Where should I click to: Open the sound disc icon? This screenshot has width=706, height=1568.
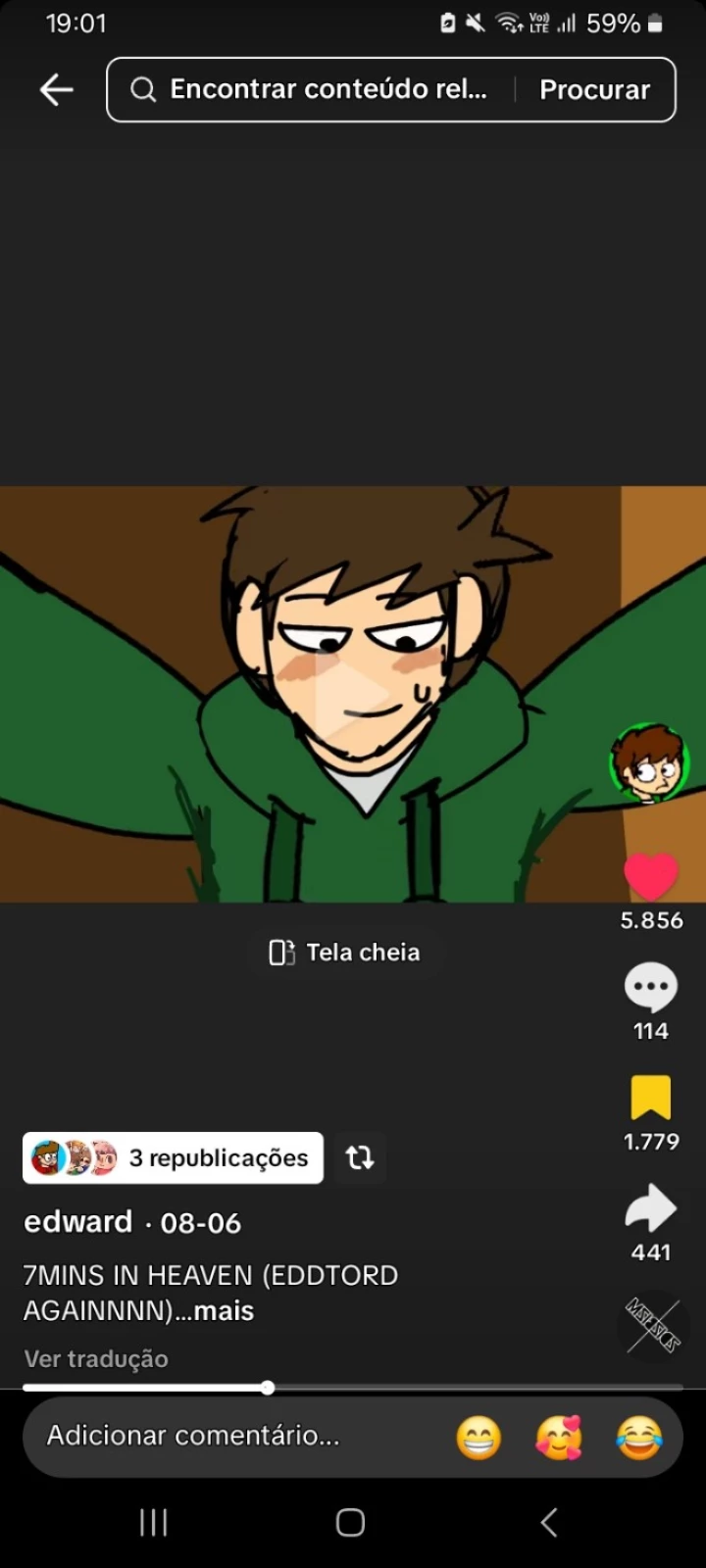653,1326
